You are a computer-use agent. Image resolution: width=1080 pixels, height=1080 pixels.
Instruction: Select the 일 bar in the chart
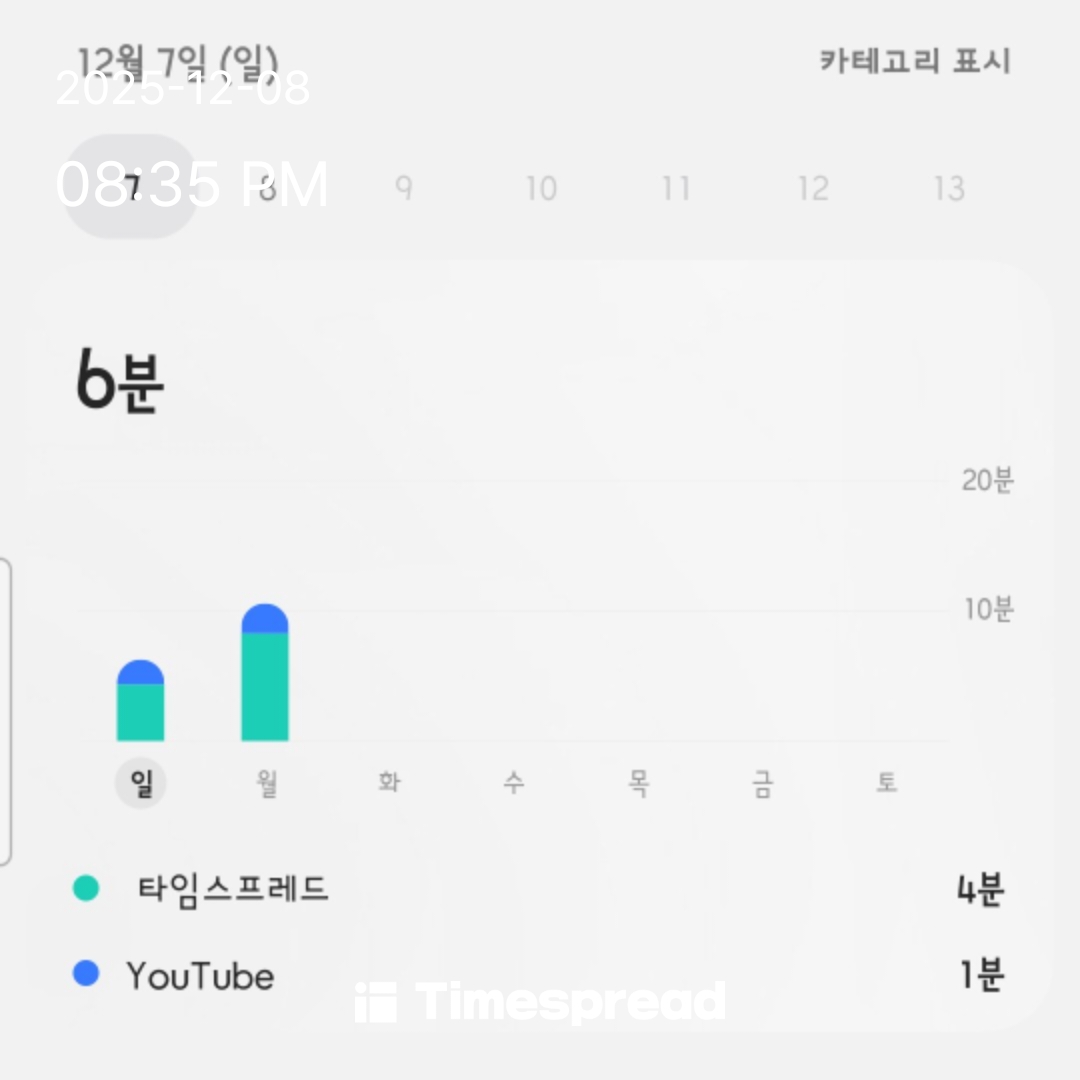pyautogui.click(x=140, y=701)
